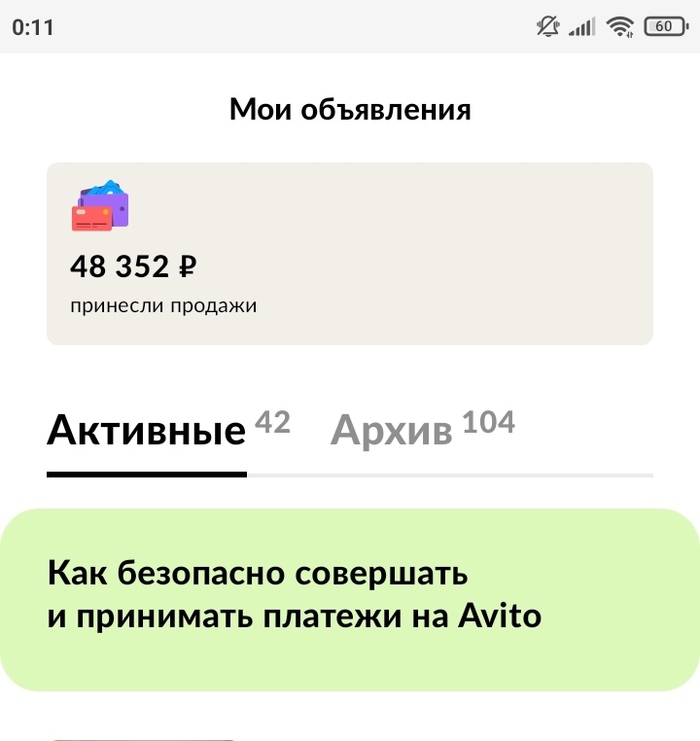Open the safe payments on Avito banner
The image size is (700, 741).
(349, 599)
